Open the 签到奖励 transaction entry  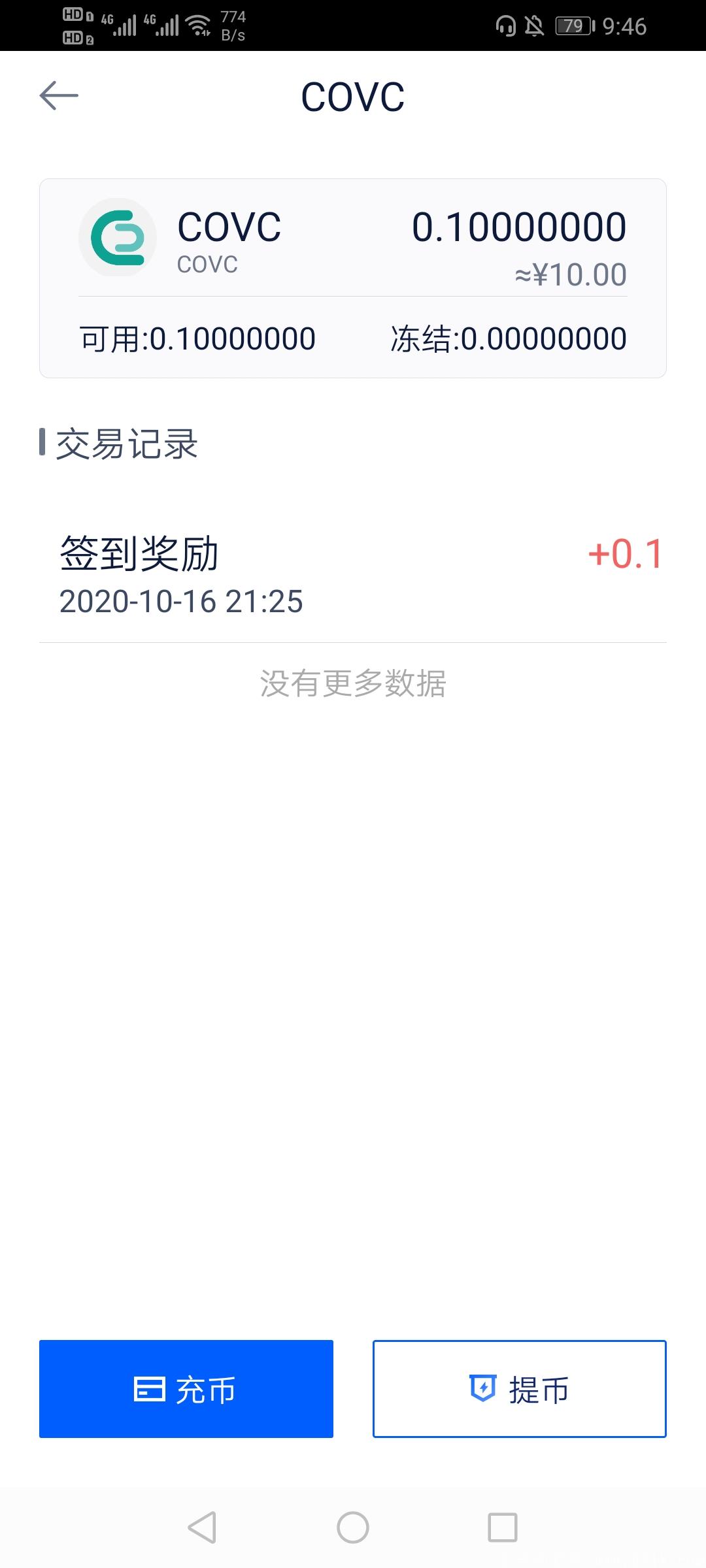point(353,572)
